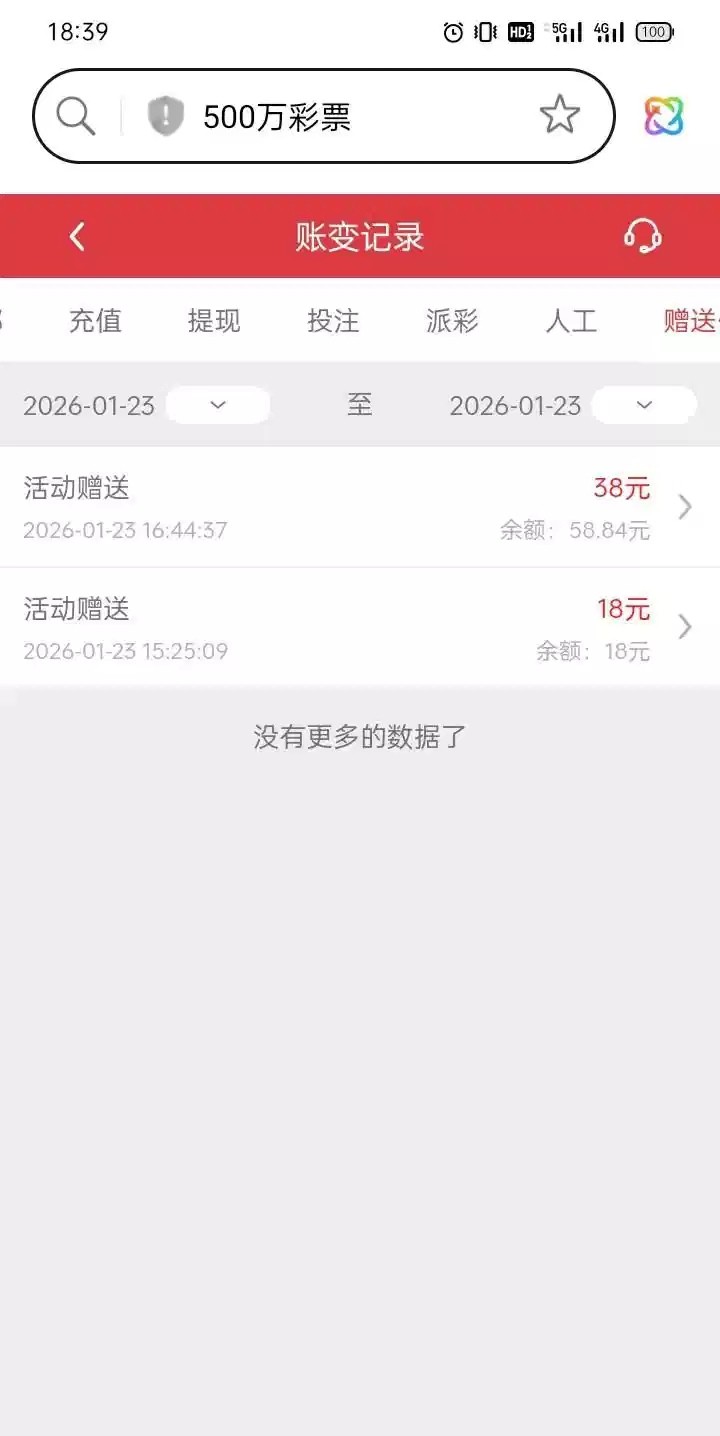
Task: Switch to the 投注 tab
Action: tap(333, 321)
